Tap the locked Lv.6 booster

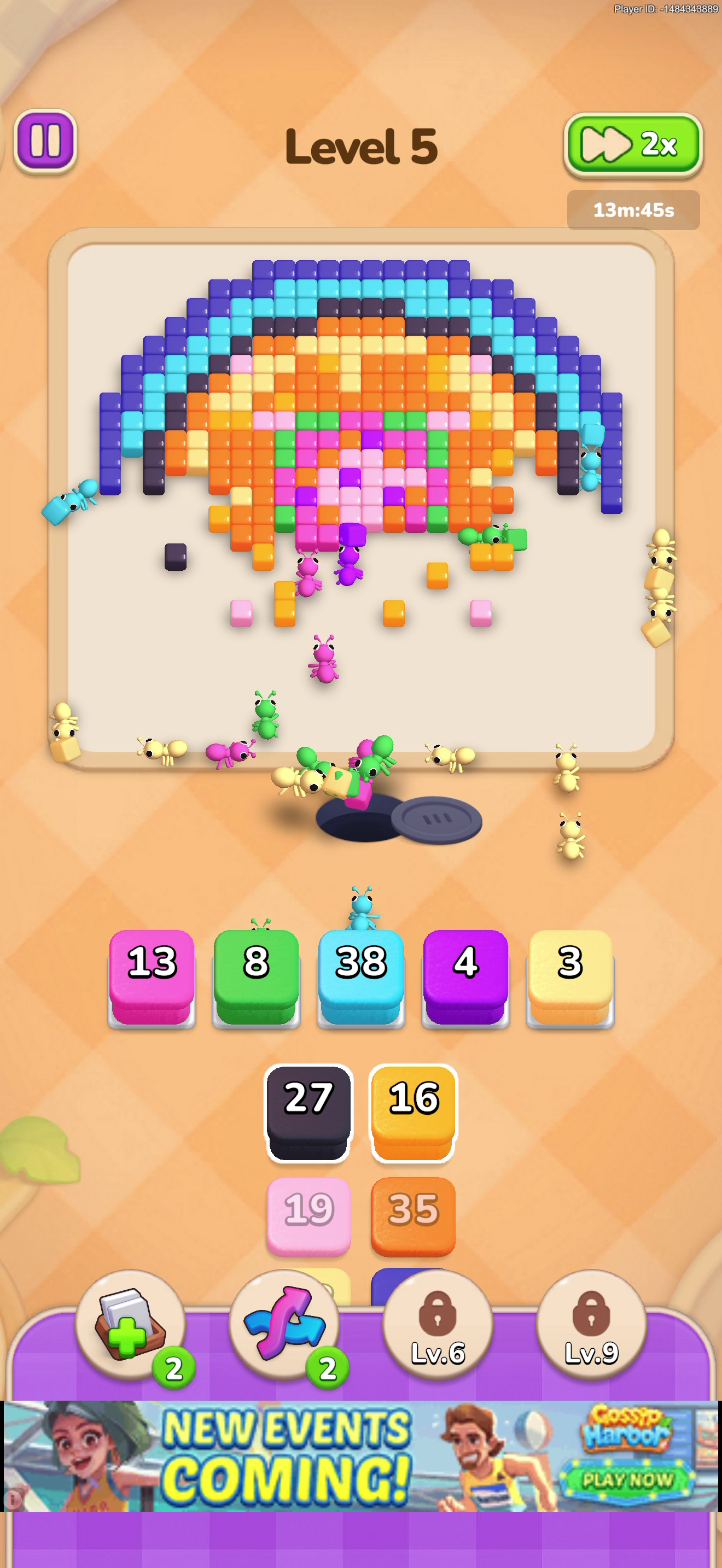[438, 1325]
